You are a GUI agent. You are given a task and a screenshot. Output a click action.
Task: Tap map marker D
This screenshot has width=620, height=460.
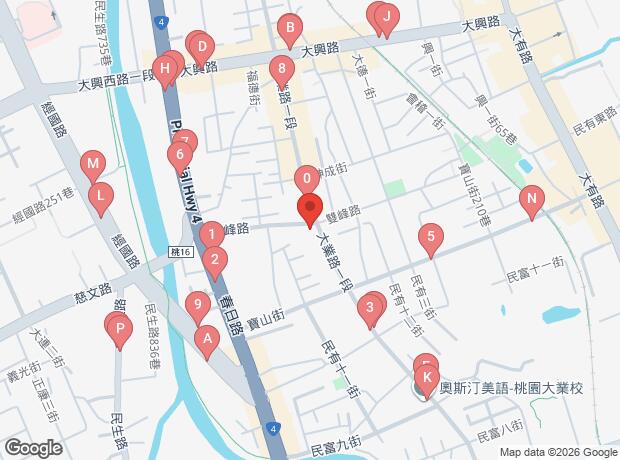(x=201, y=46)
